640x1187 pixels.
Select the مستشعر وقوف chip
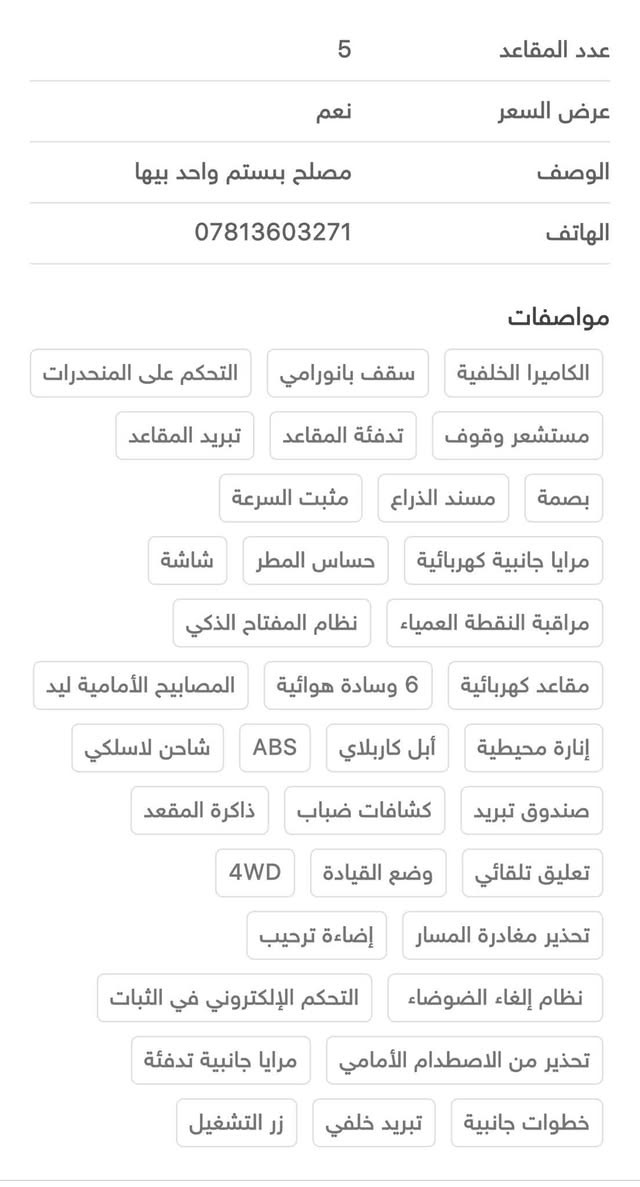[x=517, y=436]
